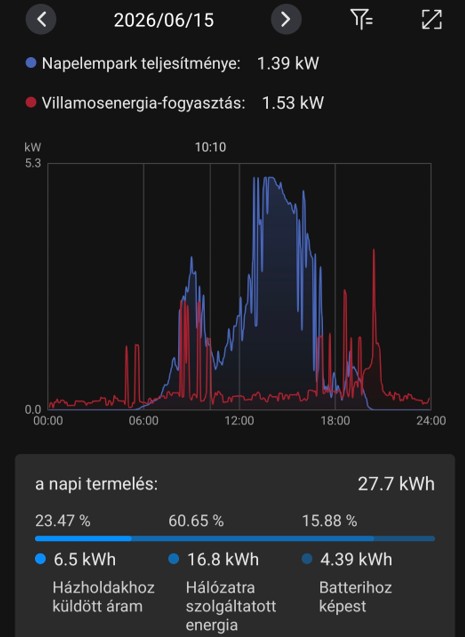The width and height of the screenshot is (465, 637).
Task: Go to the next day
Action: pos(286,19)
